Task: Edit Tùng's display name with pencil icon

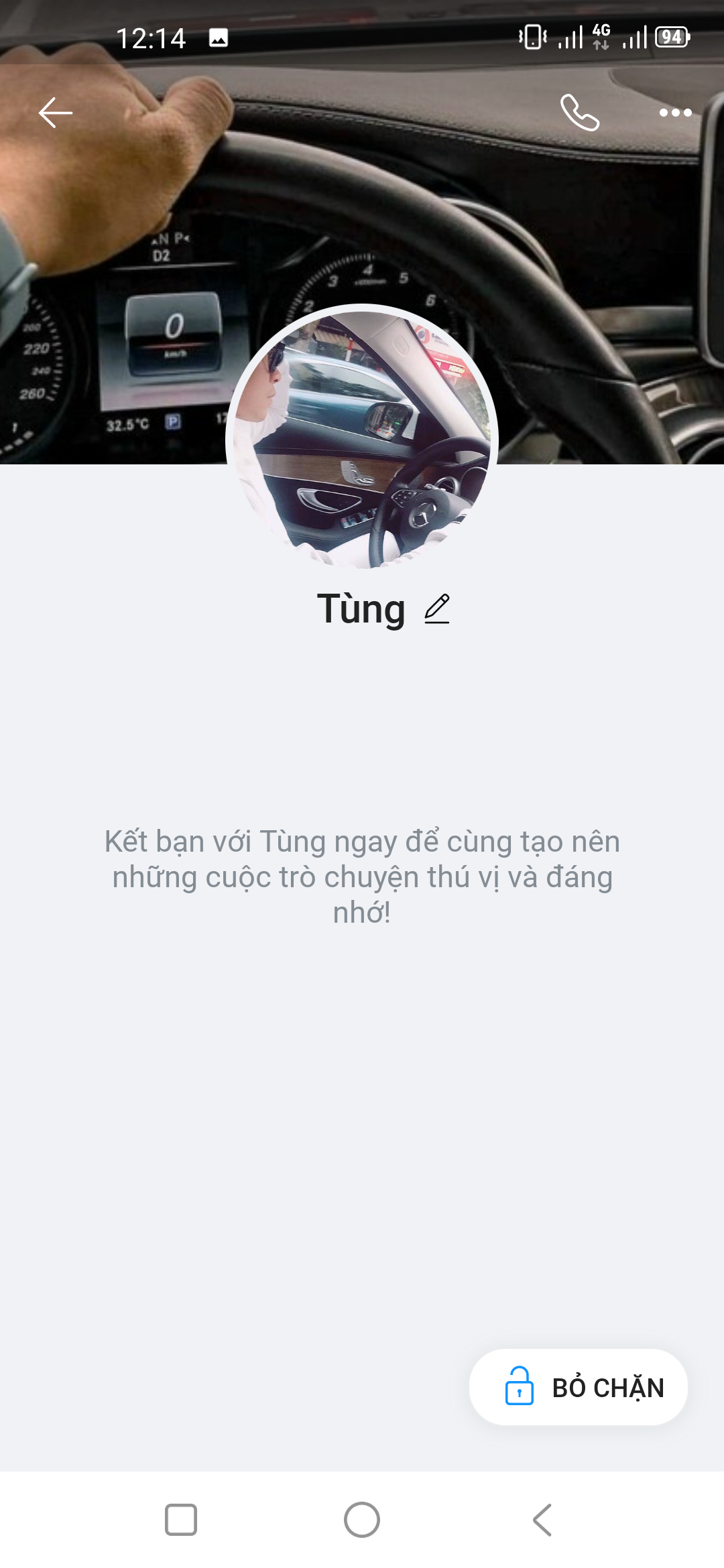Action: click(x=437, y=609)
